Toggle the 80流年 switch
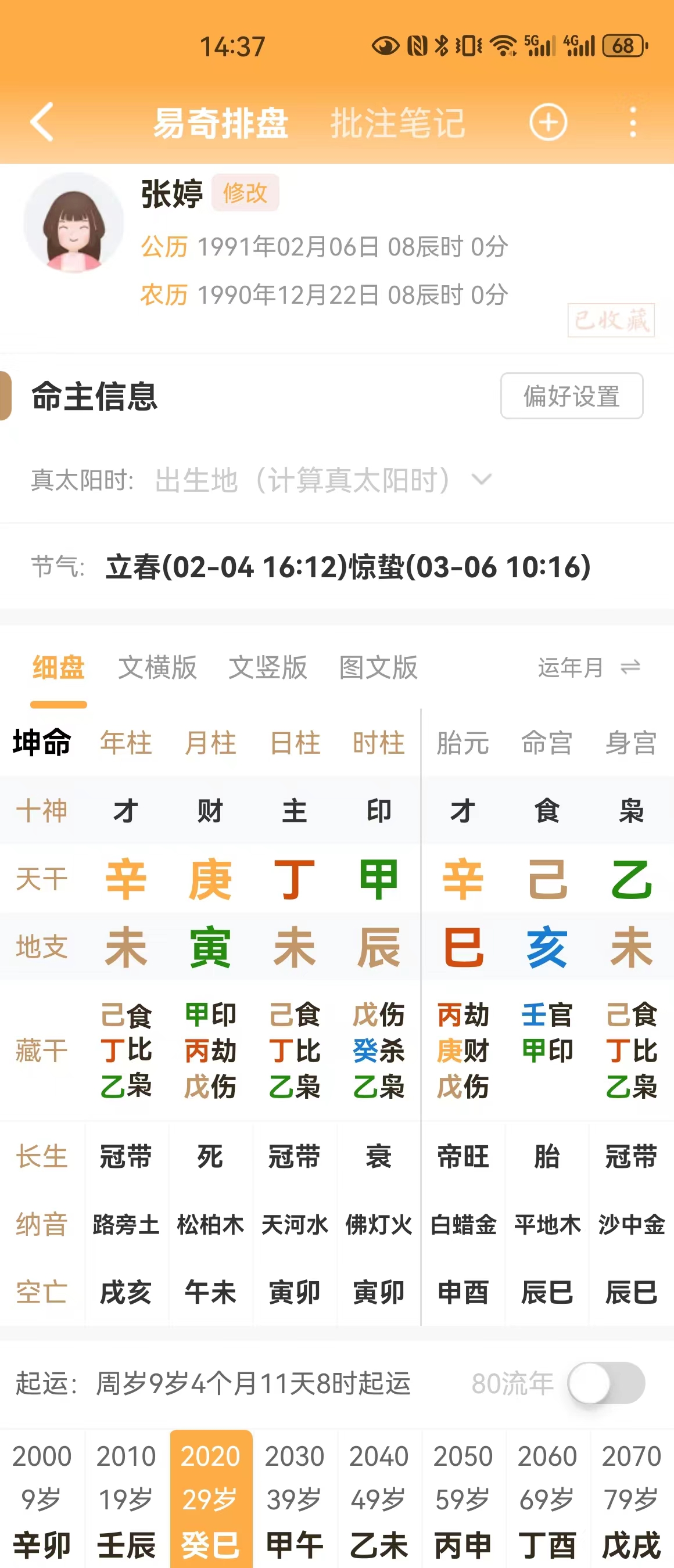Viewport: 674px width, 1568px height. 606,1383
